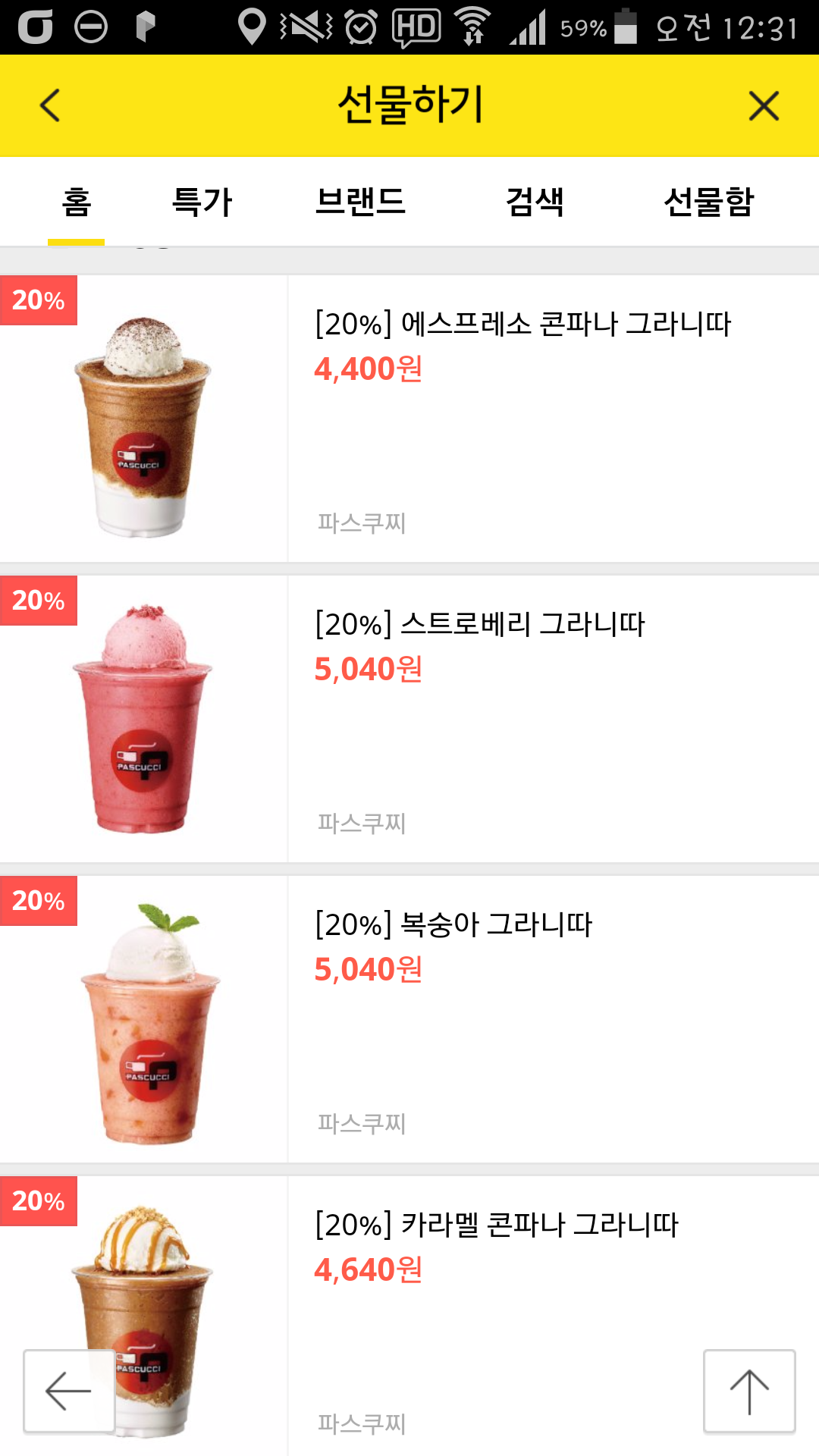819x1456 pixels.
Task: Close the 선물하기 gift screen
Action: [764, 105]
